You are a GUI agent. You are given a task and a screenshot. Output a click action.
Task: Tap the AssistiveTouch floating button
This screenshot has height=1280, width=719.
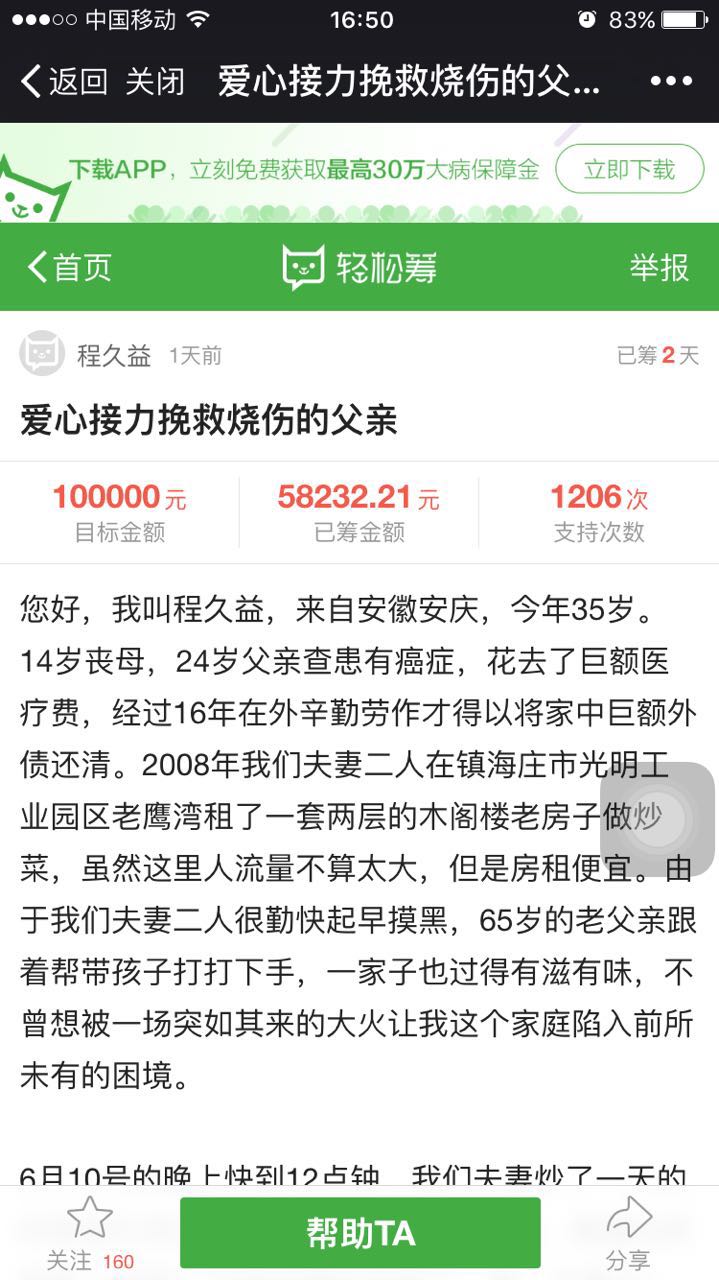tap(658, 818)
